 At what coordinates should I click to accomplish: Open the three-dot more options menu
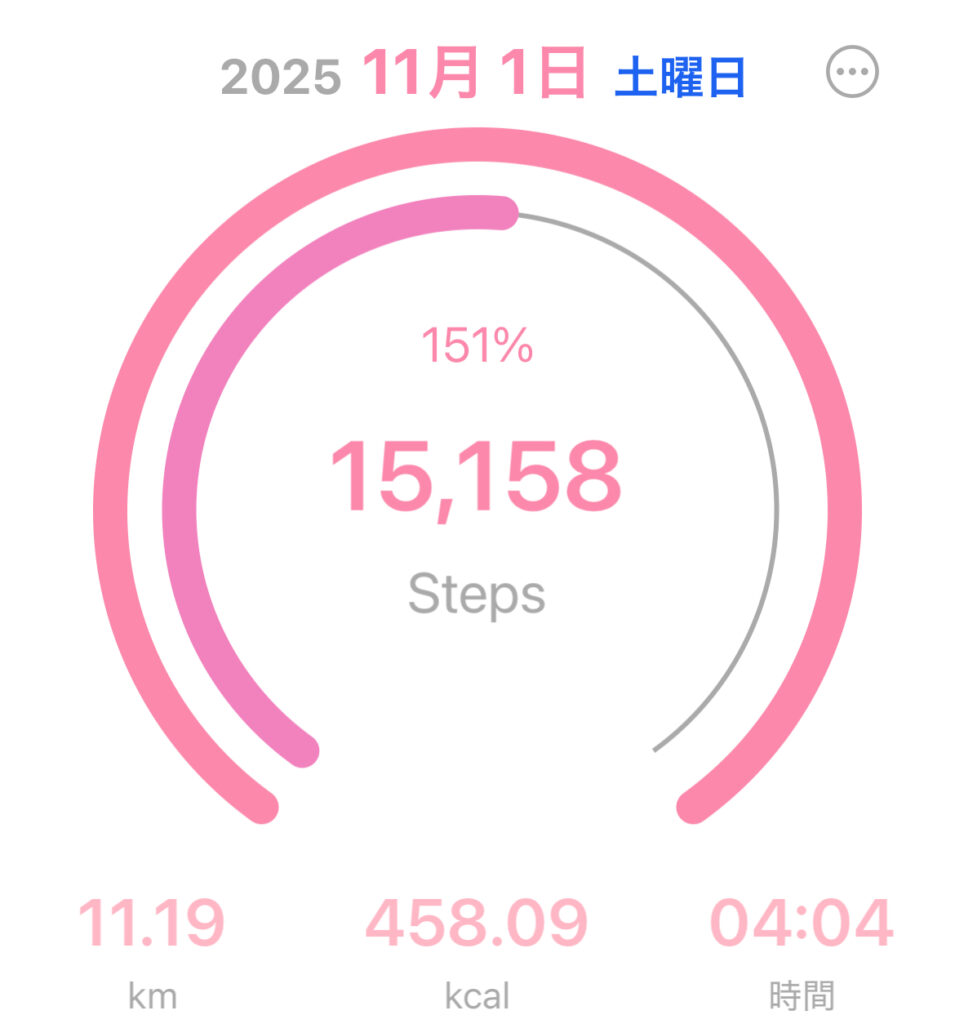(852, 72)
